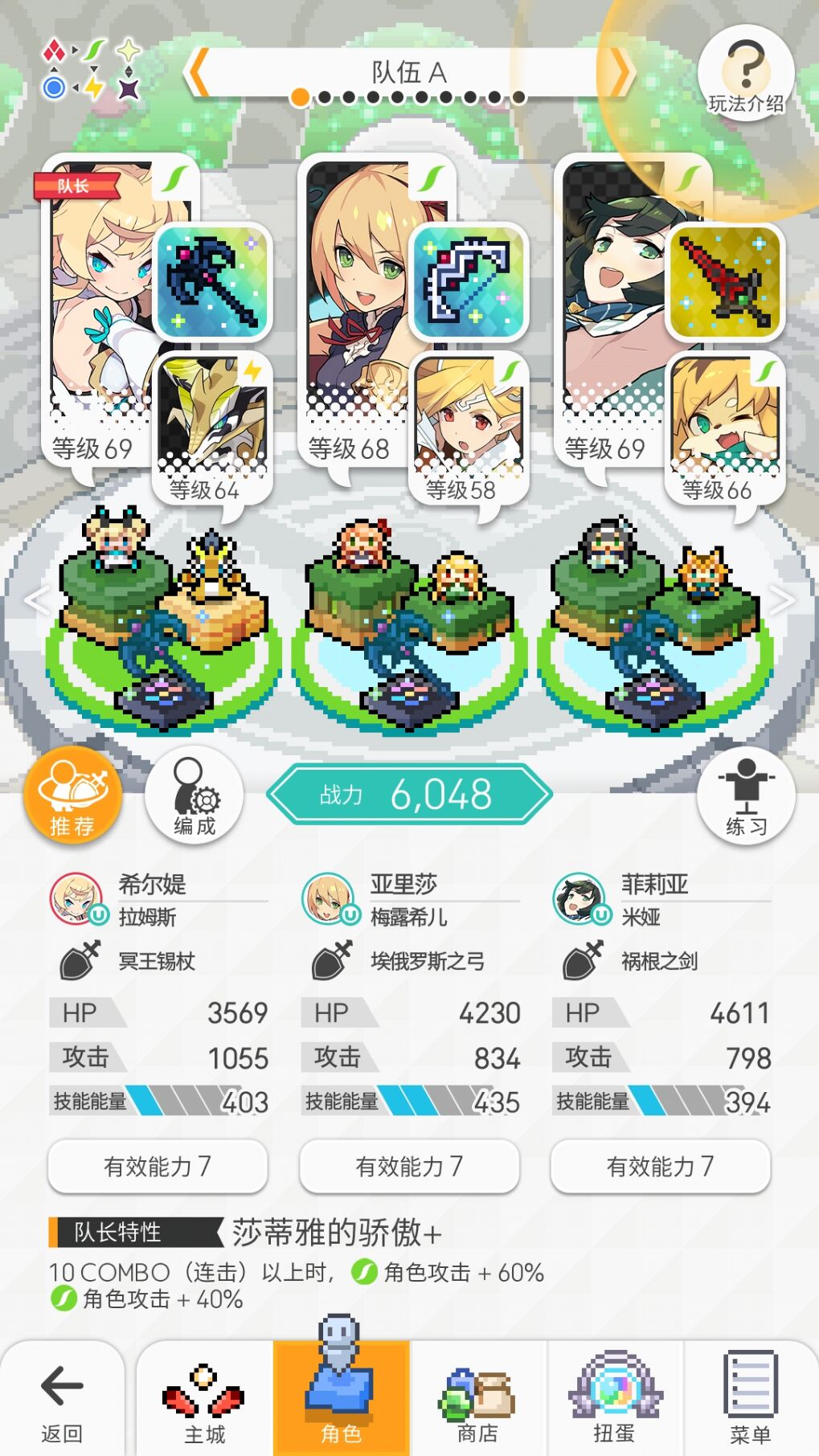Switch to the 主城 tab
Viewport: 819px width, 1456px height.
204,1400
